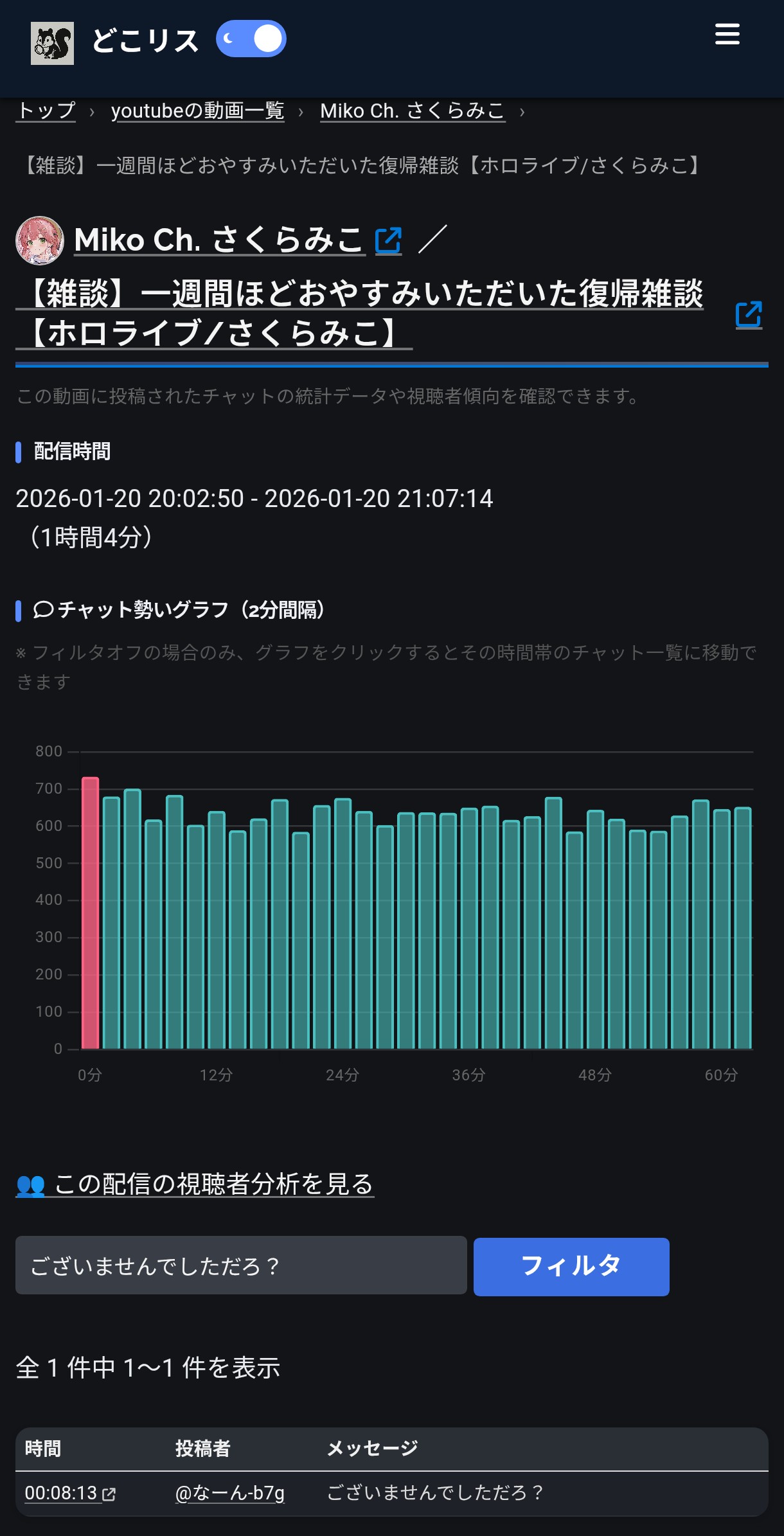
Task: Open the トップ breadcrumb link
Action: point(46,111)
